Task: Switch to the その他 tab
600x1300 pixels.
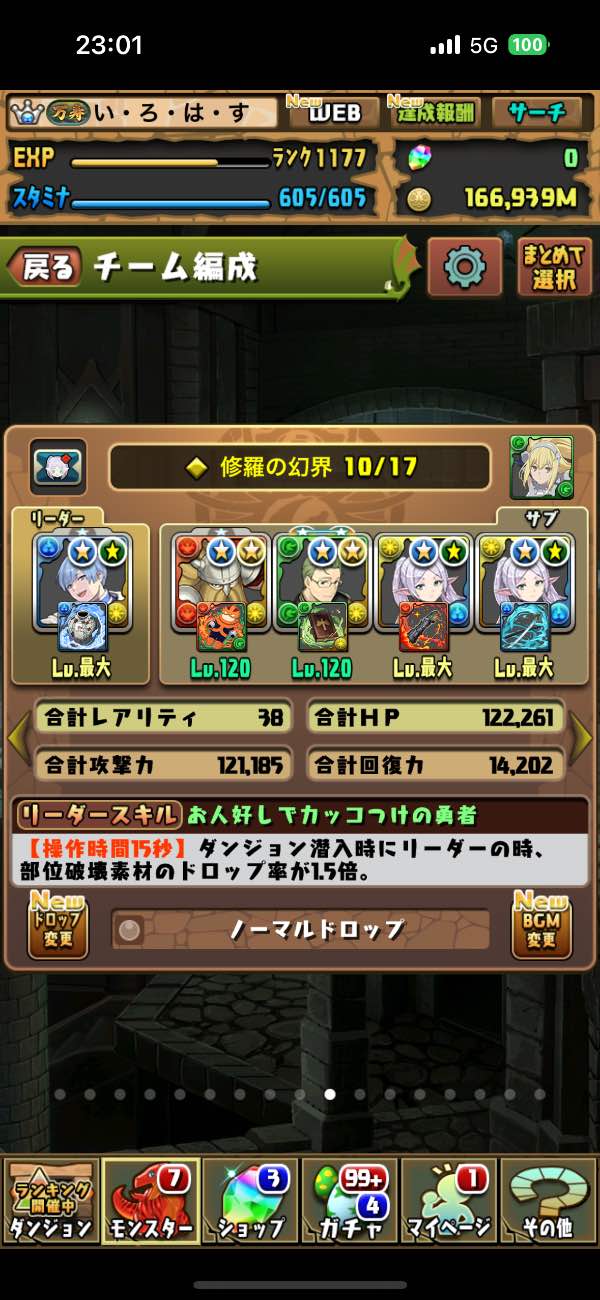Action: pos(548,1201)
